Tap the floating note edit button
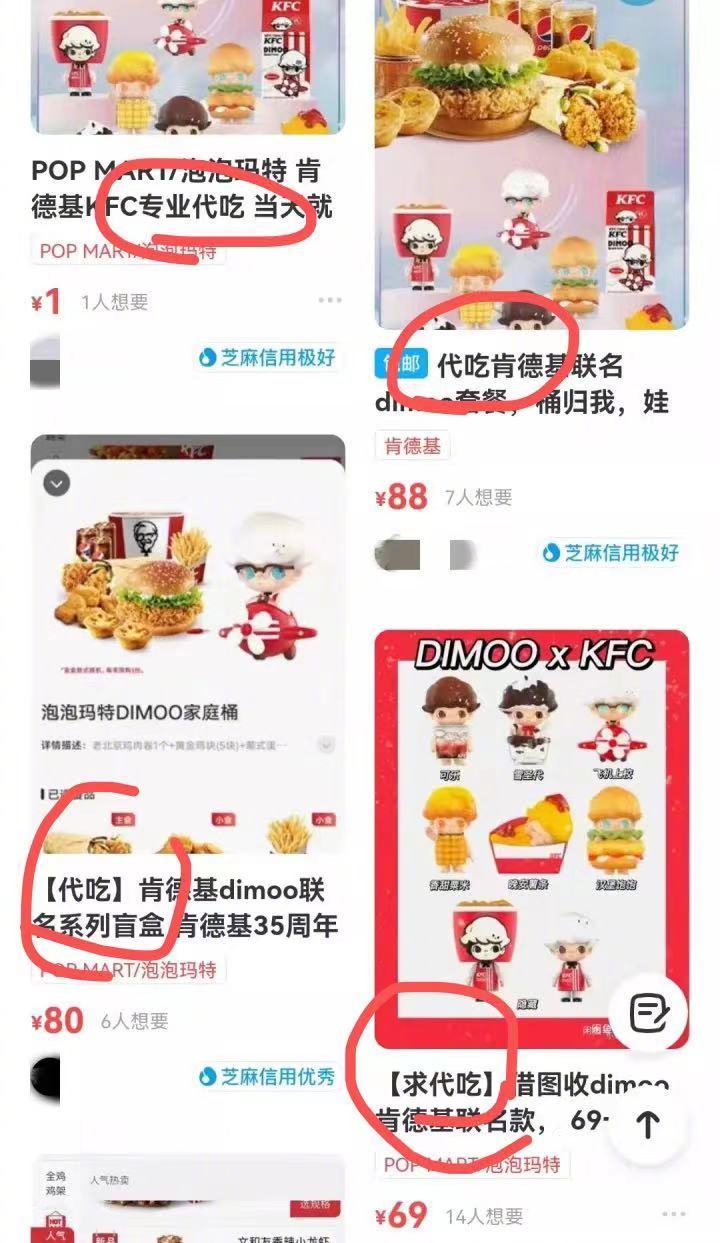 [x=648, y=1013]
